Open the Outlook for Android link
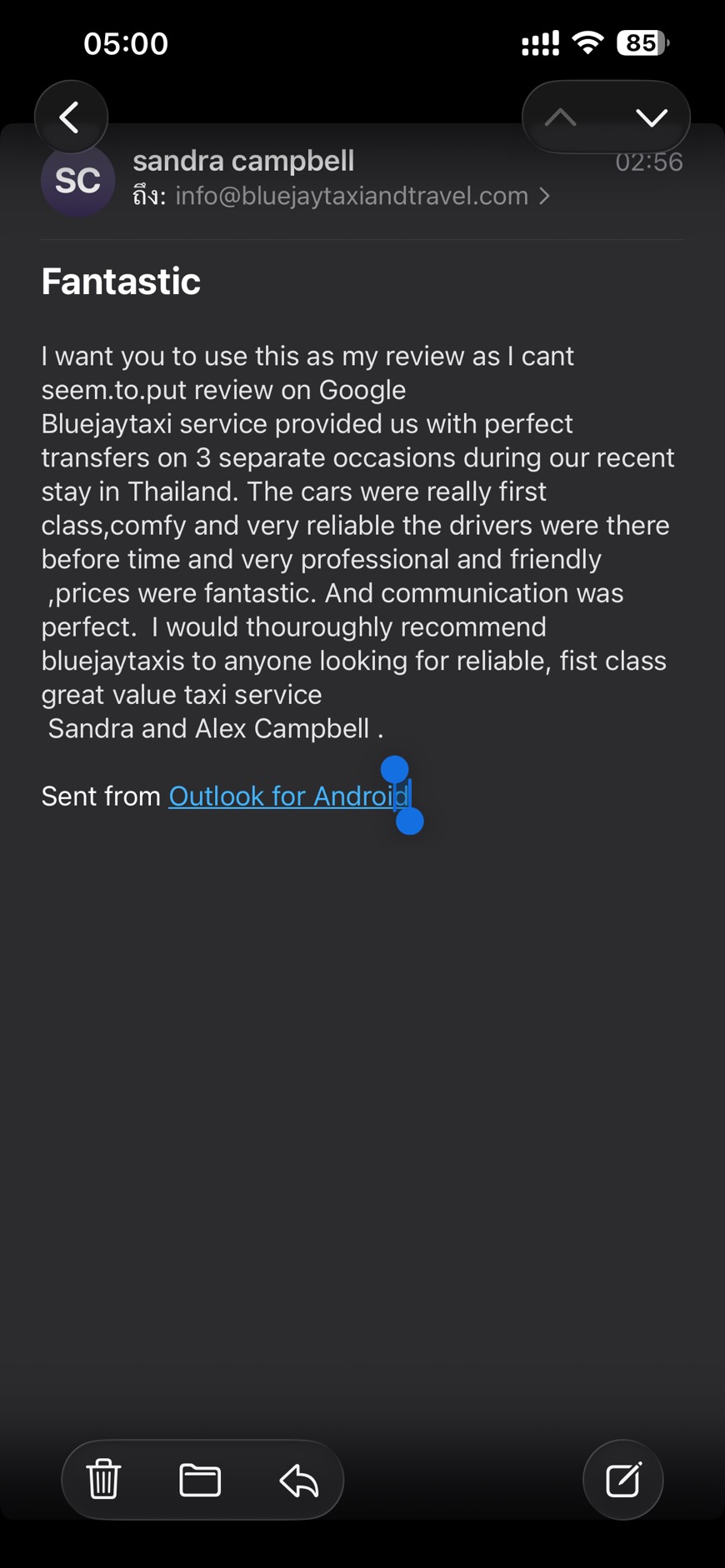Viewport: 725px width, 1568px height. (x=283, y=796)
